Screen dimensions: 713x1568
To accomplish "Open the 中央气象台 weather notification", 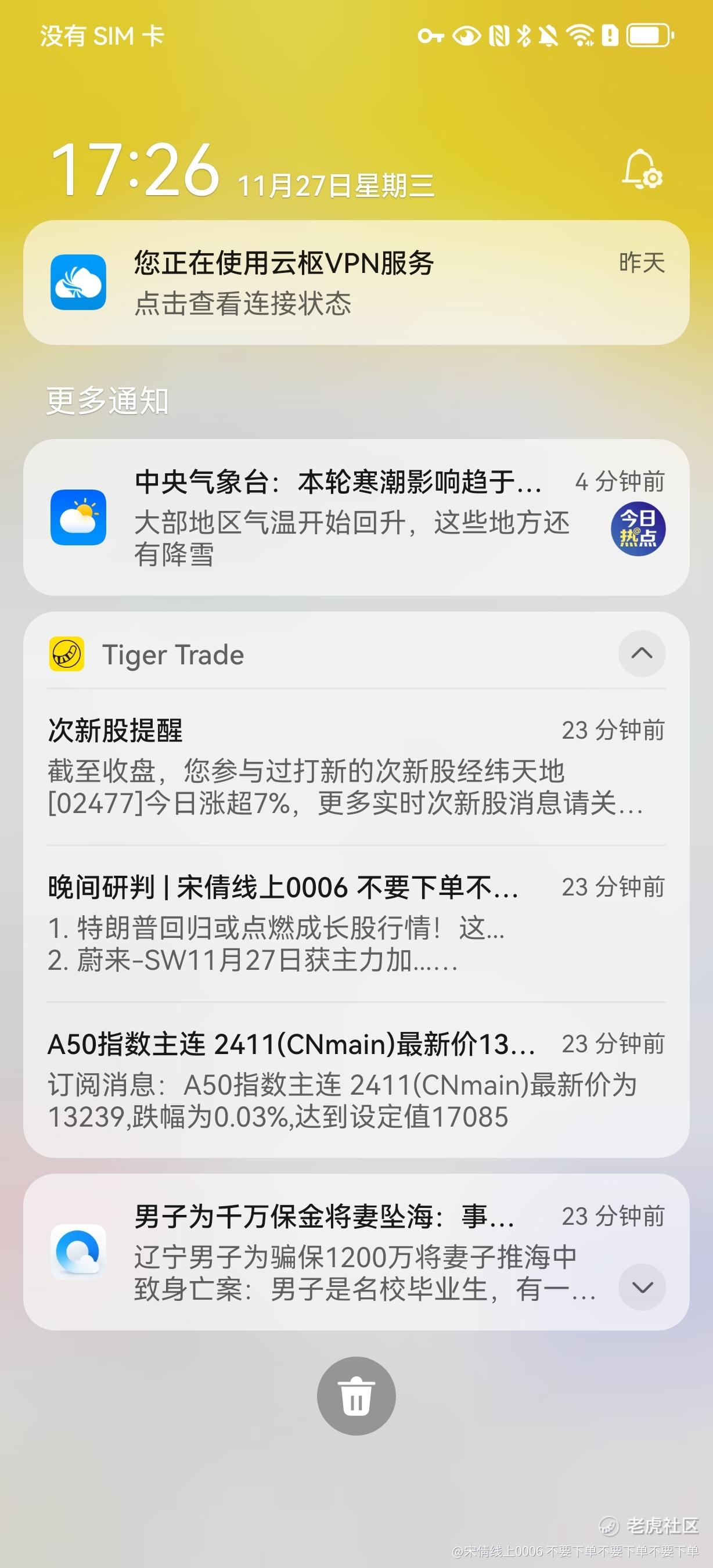I will [x=356, y=517].
